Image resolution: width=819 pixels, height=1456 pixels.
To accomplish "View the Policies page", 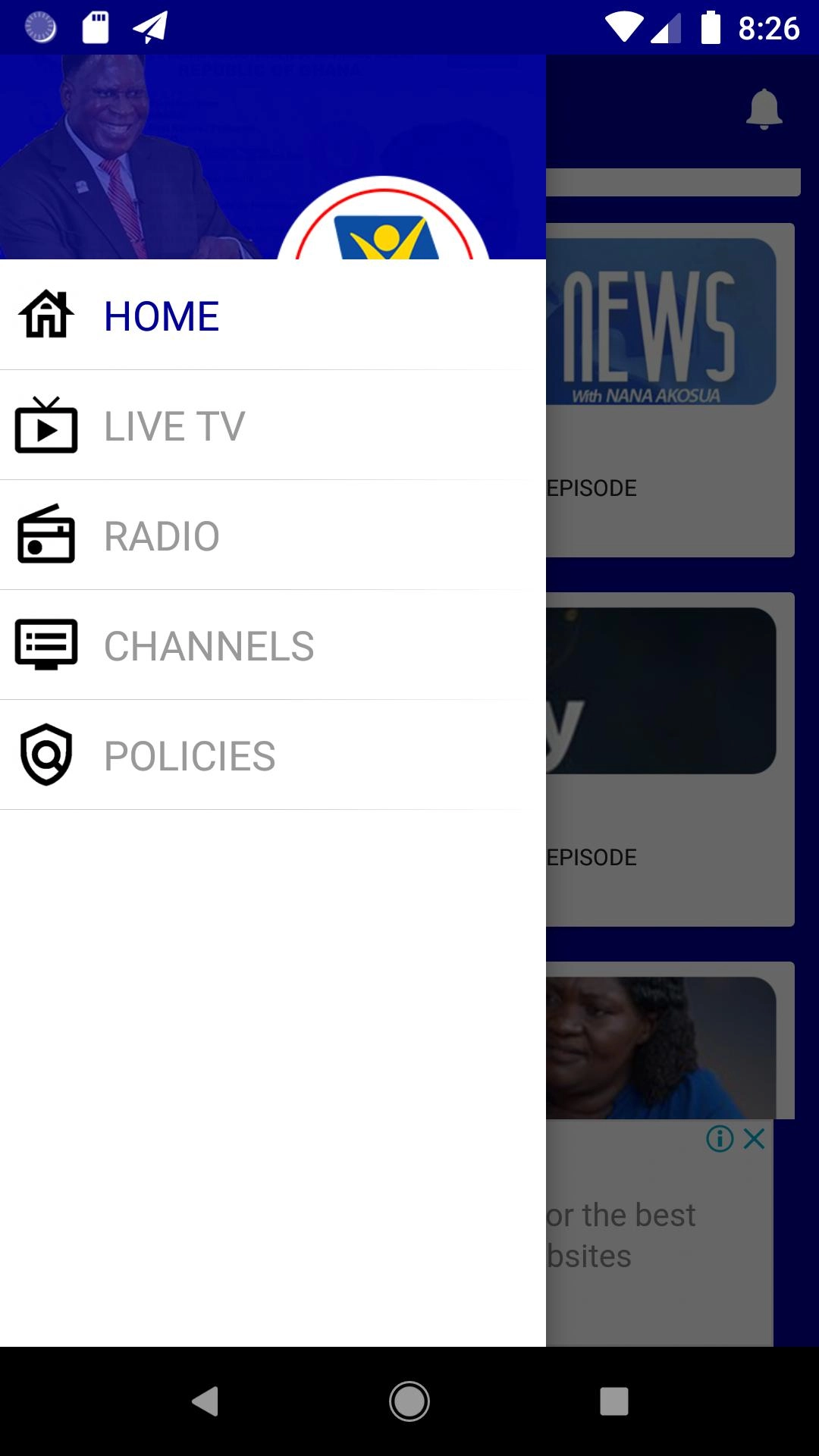I will coord(190,756).
